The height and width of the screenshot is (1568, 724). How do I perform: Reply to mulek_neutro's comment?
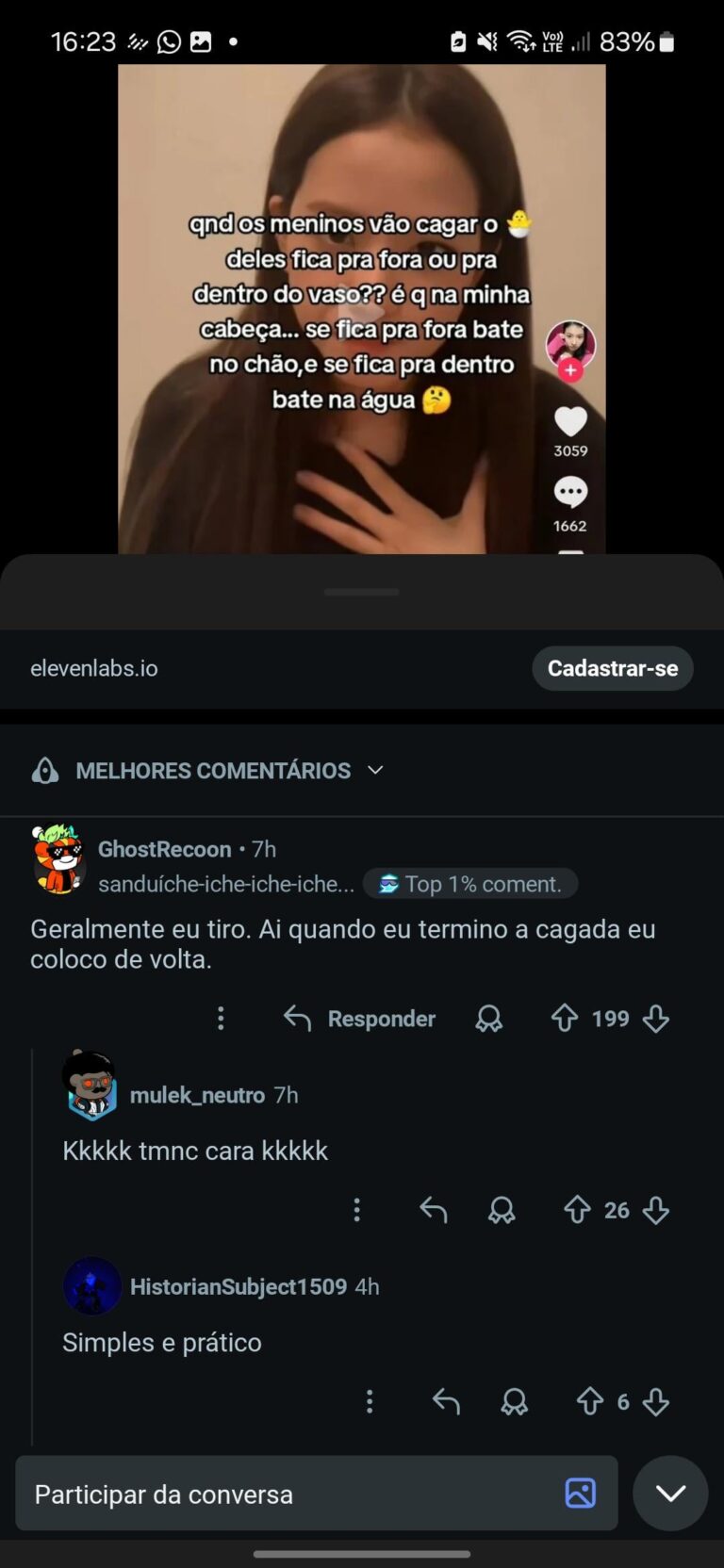coord(434,1210)
